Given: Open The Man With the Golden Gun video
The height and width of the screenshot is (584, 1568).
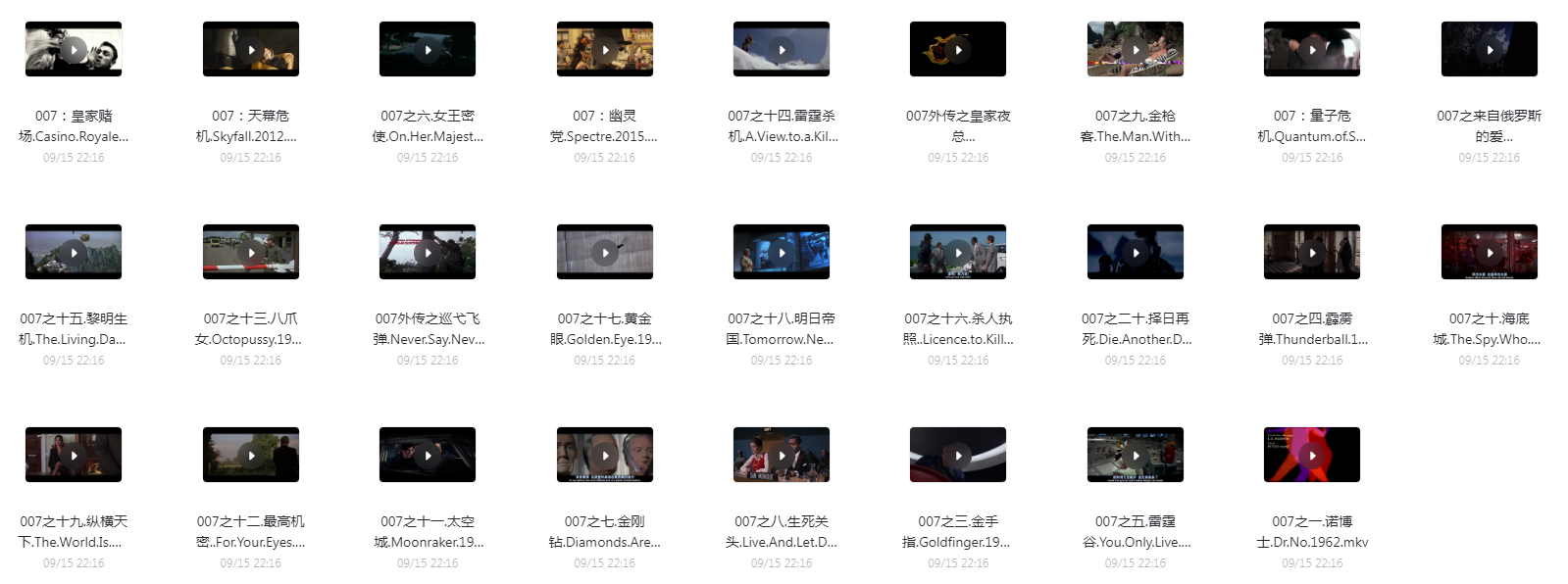Looking at the screenshot, I should [x=1136, y=49].
